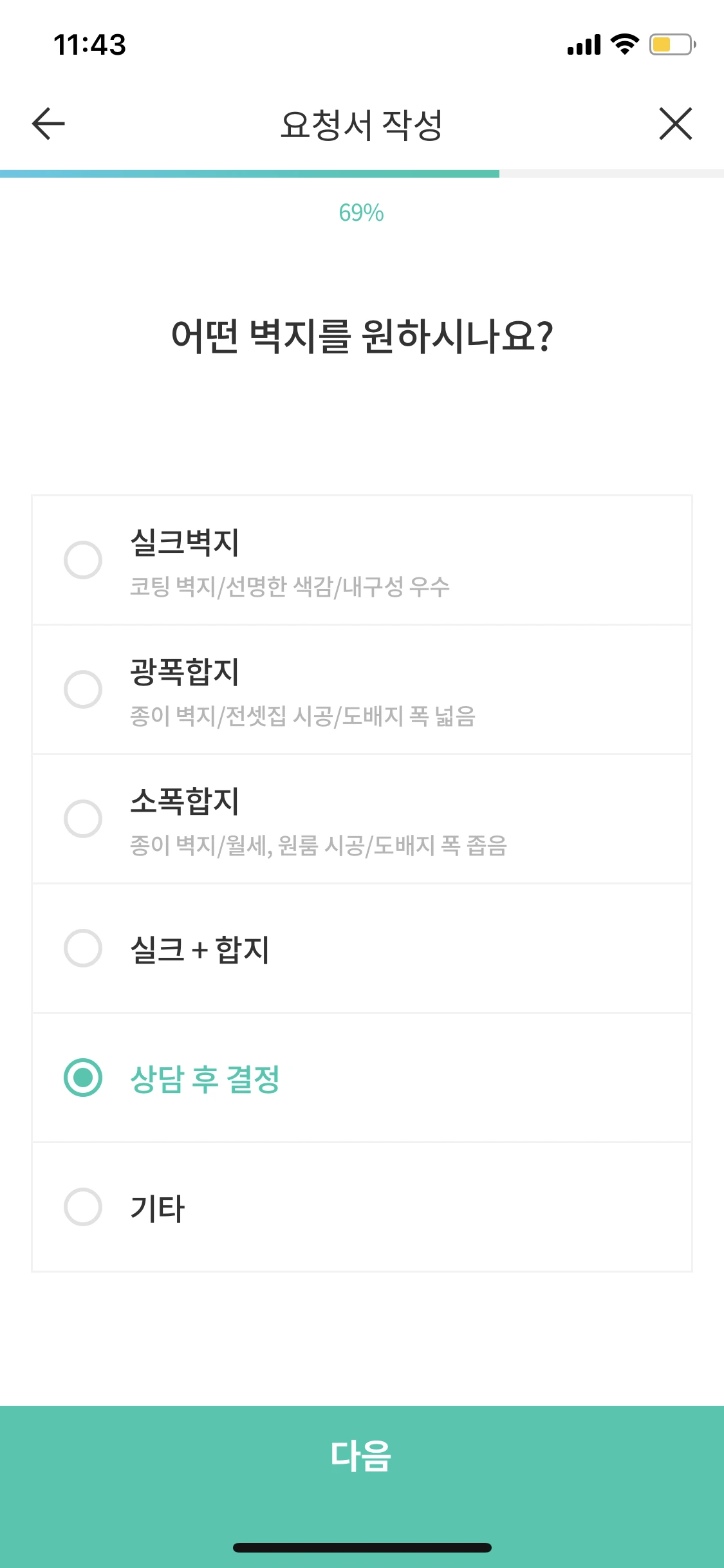Image resolution: width=724 pixels, height=1568 pixels.
Task: Deselect 상담 후 결정 radio button
Action: pyautogui.click(x=83, y=1078)
